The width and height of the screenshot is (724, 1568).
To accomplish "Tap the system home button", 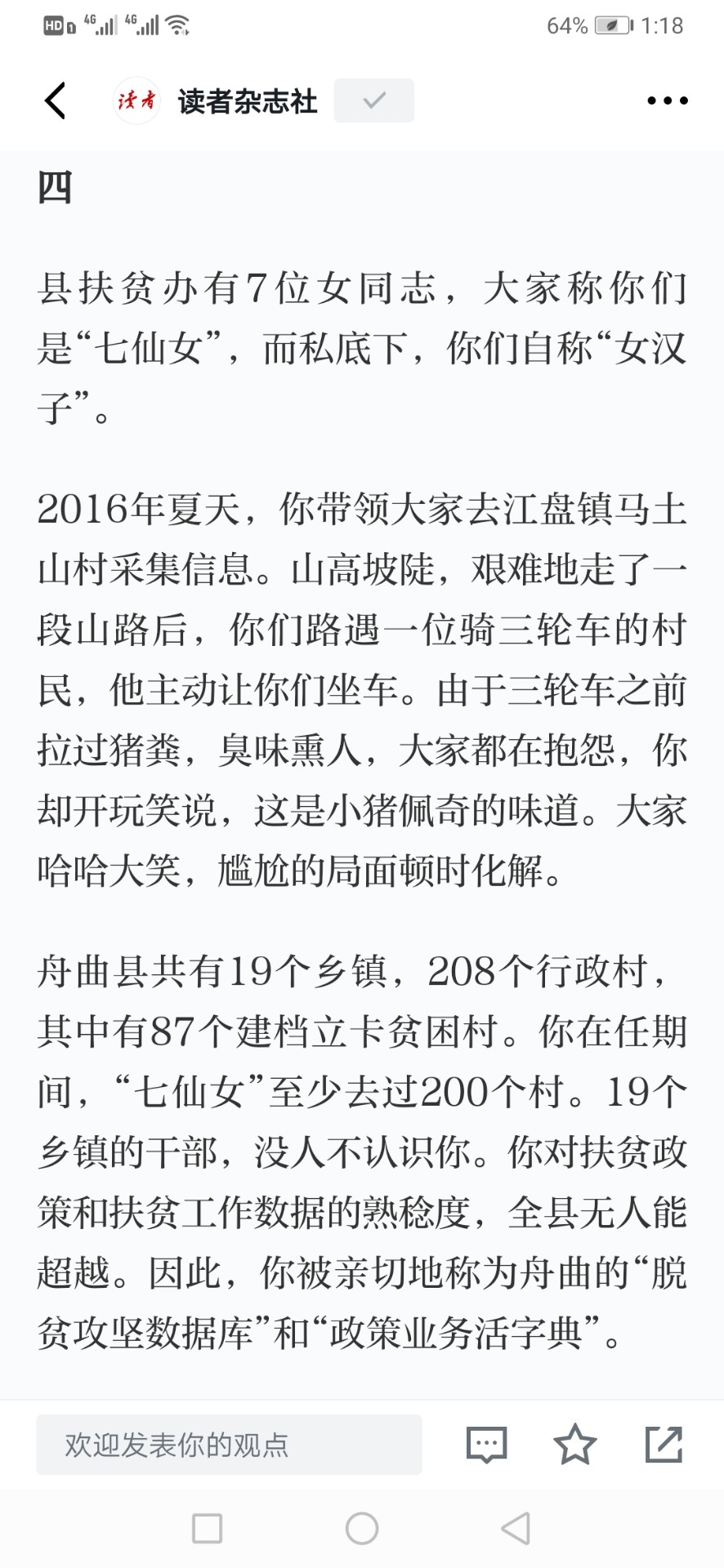I will coord(362,1528).
